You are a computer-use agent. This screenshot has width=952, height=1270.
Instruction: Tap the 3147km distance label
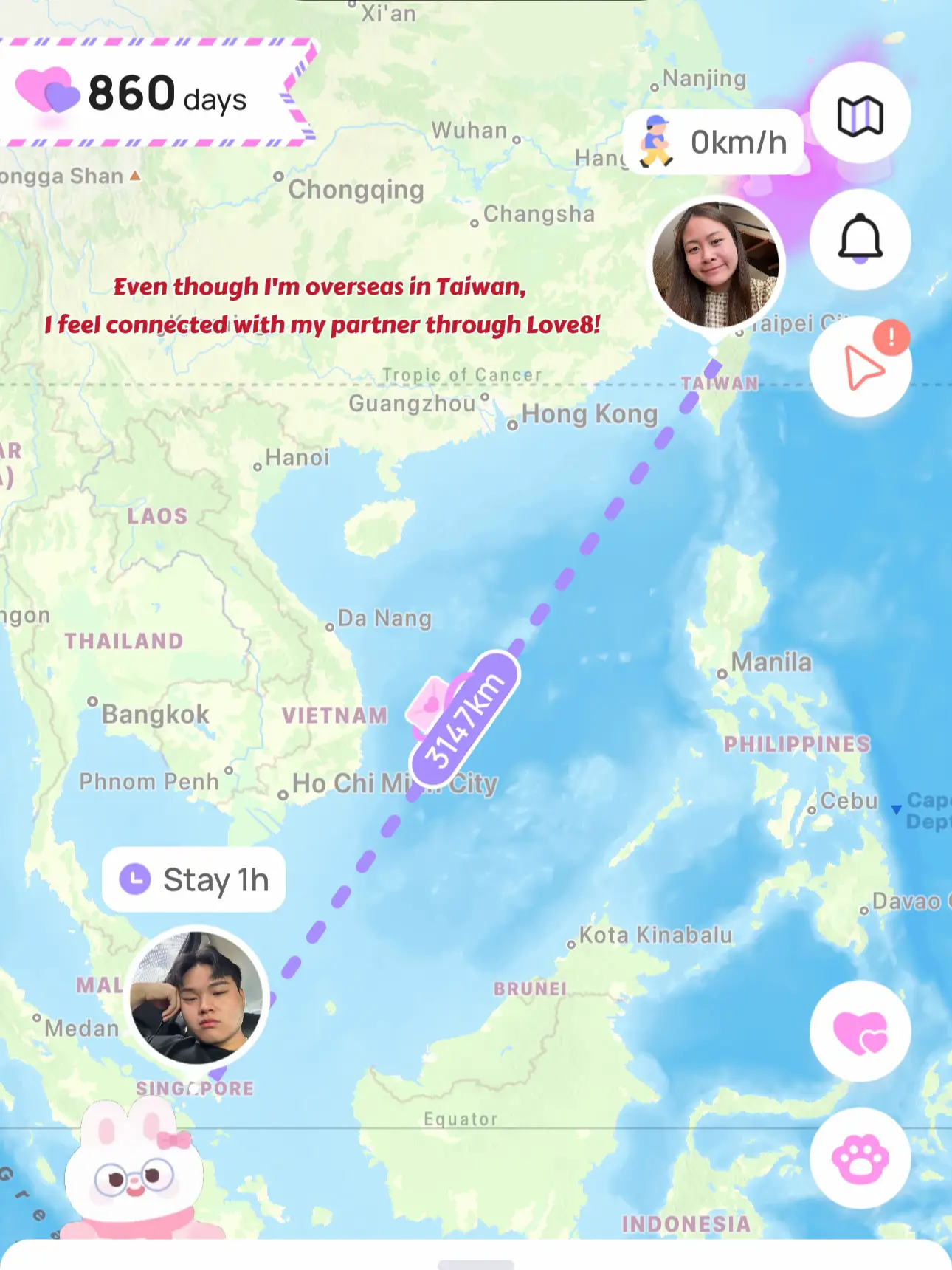(466, 719)
